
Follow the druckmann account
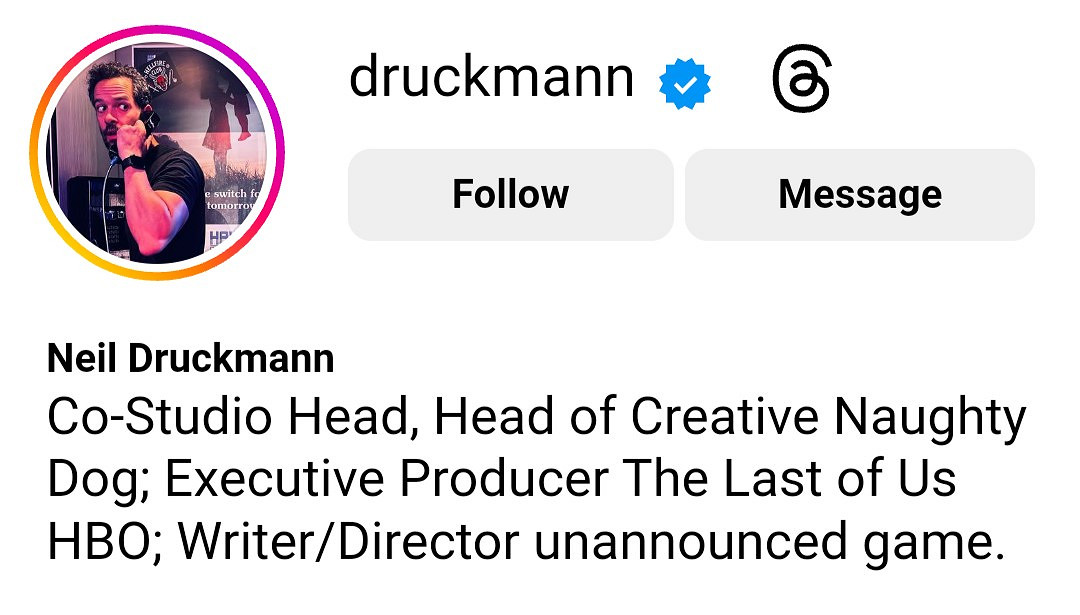(510, 195)
